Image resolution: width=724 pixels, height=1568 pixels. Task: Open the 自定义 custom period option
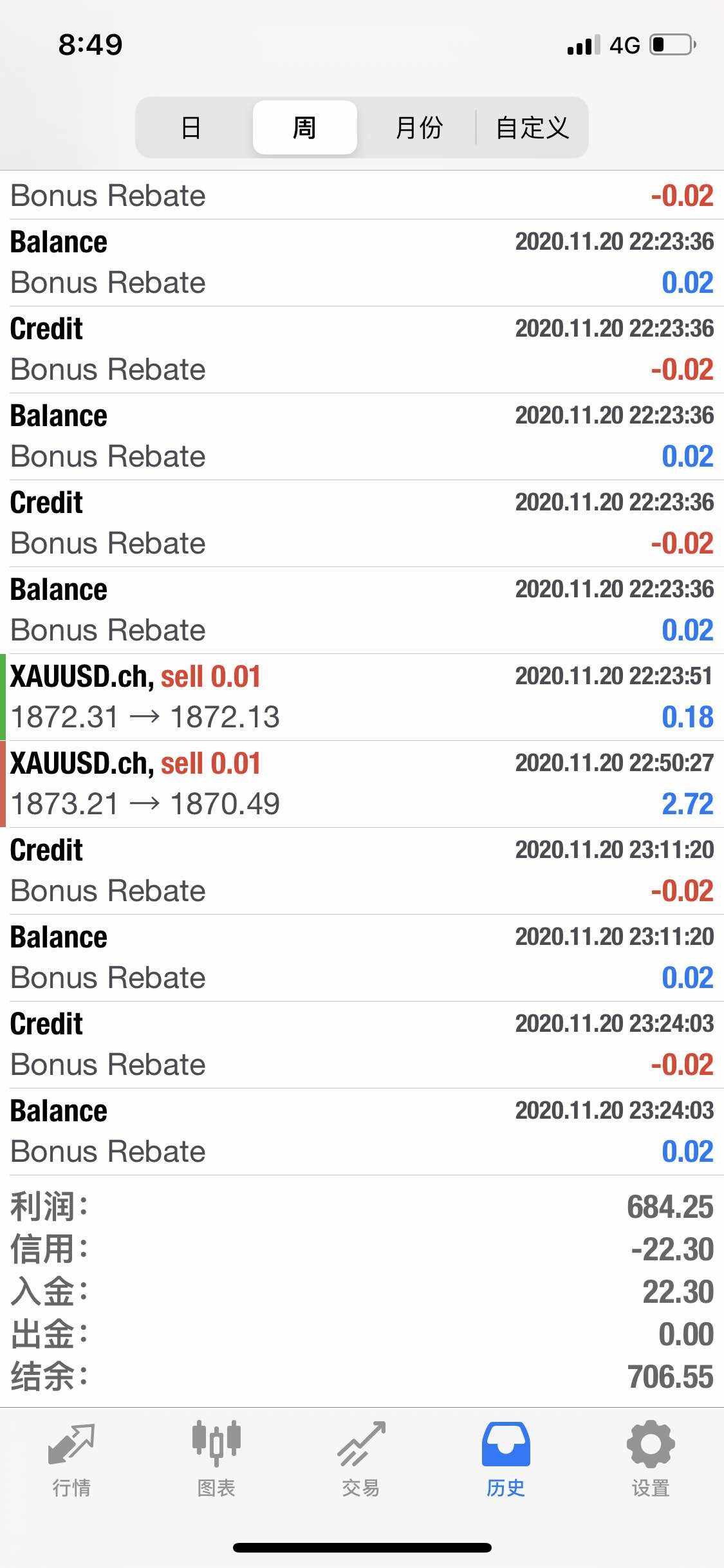click(532, 127)
